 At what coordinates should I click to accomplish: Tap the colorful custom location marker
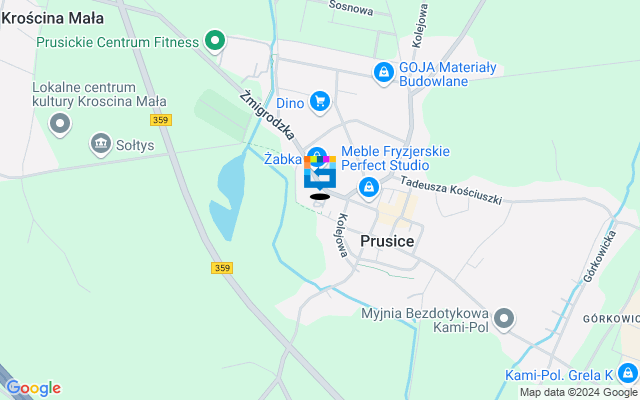(x=320, y=174)
